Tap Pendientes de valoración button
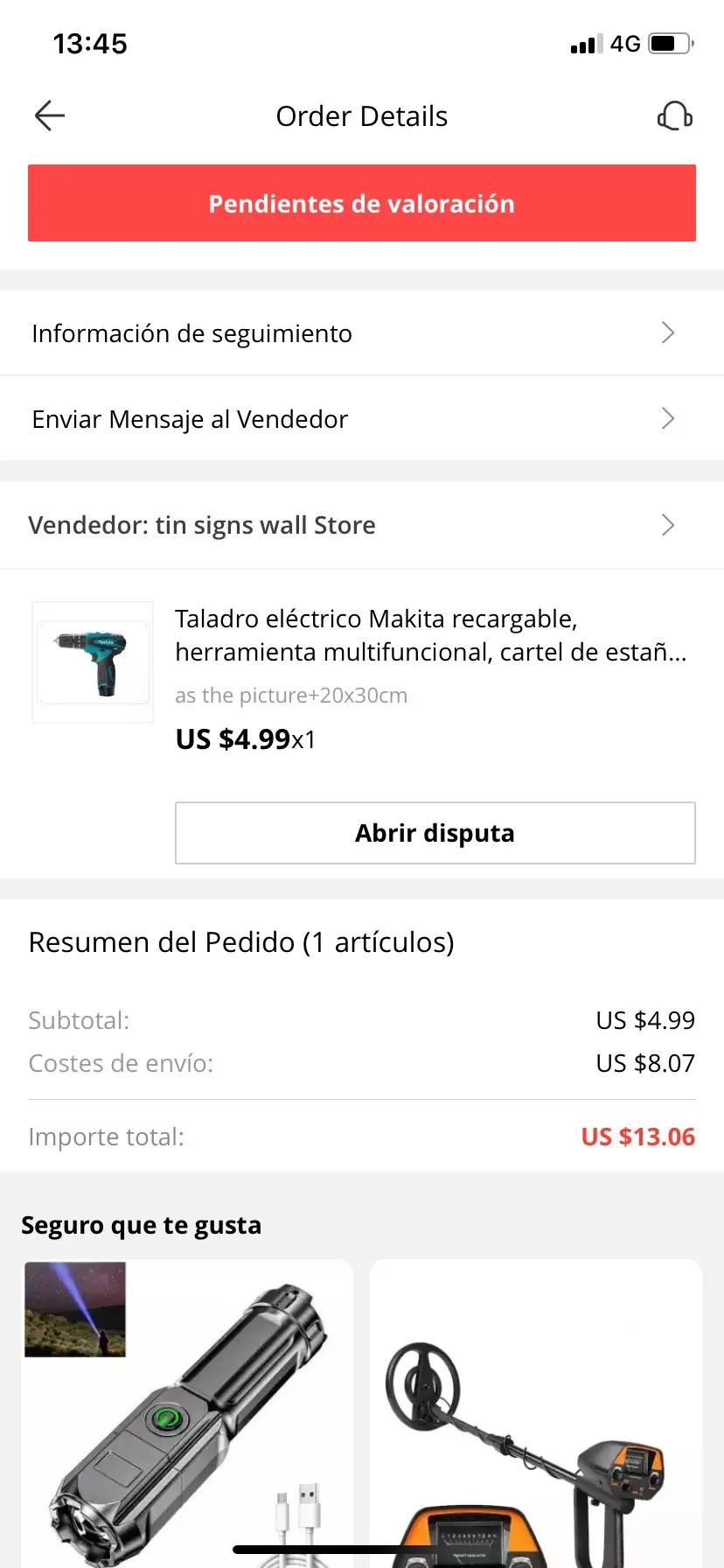This screenshot has width=724, height=1568. [362, 203]
